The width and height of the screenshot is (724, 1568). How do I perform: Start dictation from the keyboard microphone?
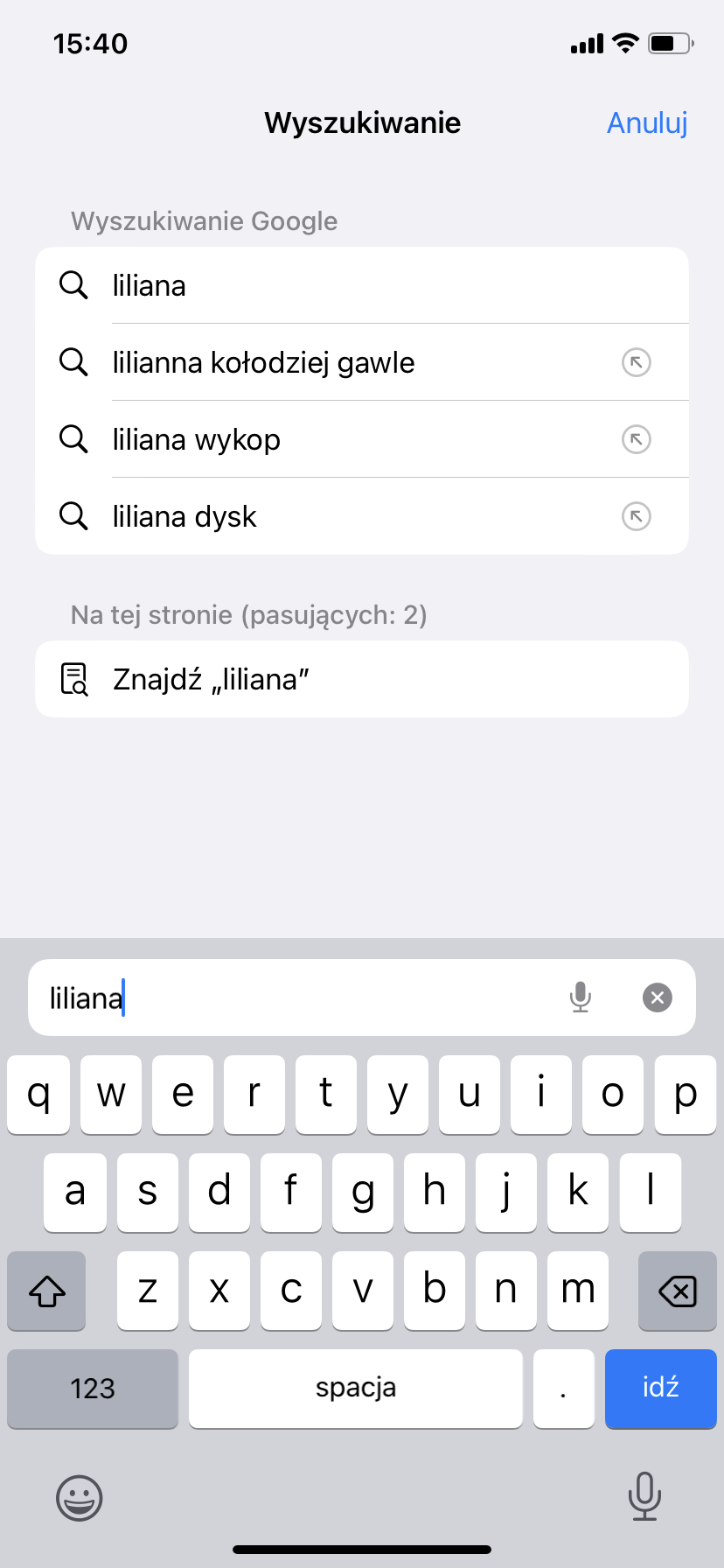point(644,1496)
